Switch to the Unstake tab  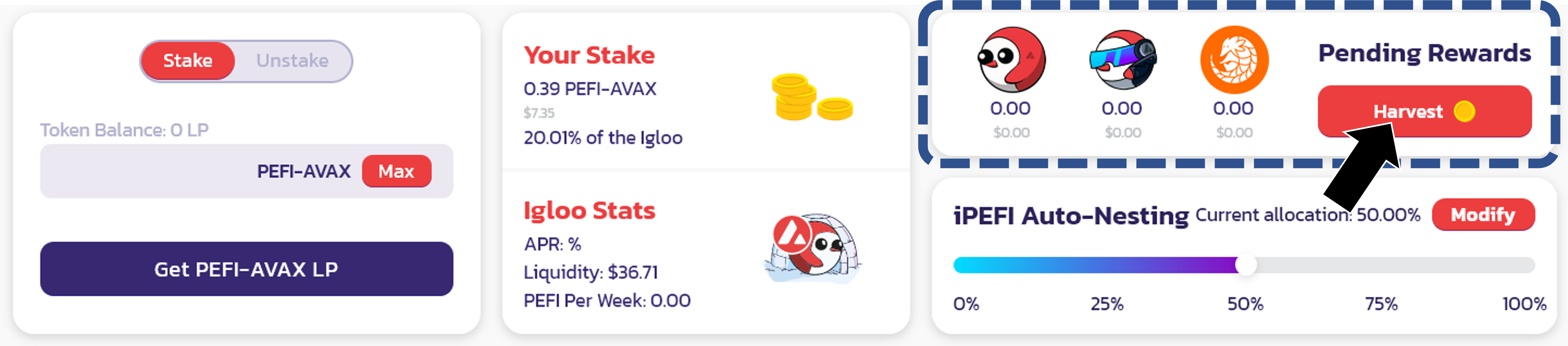coord(292,61)
